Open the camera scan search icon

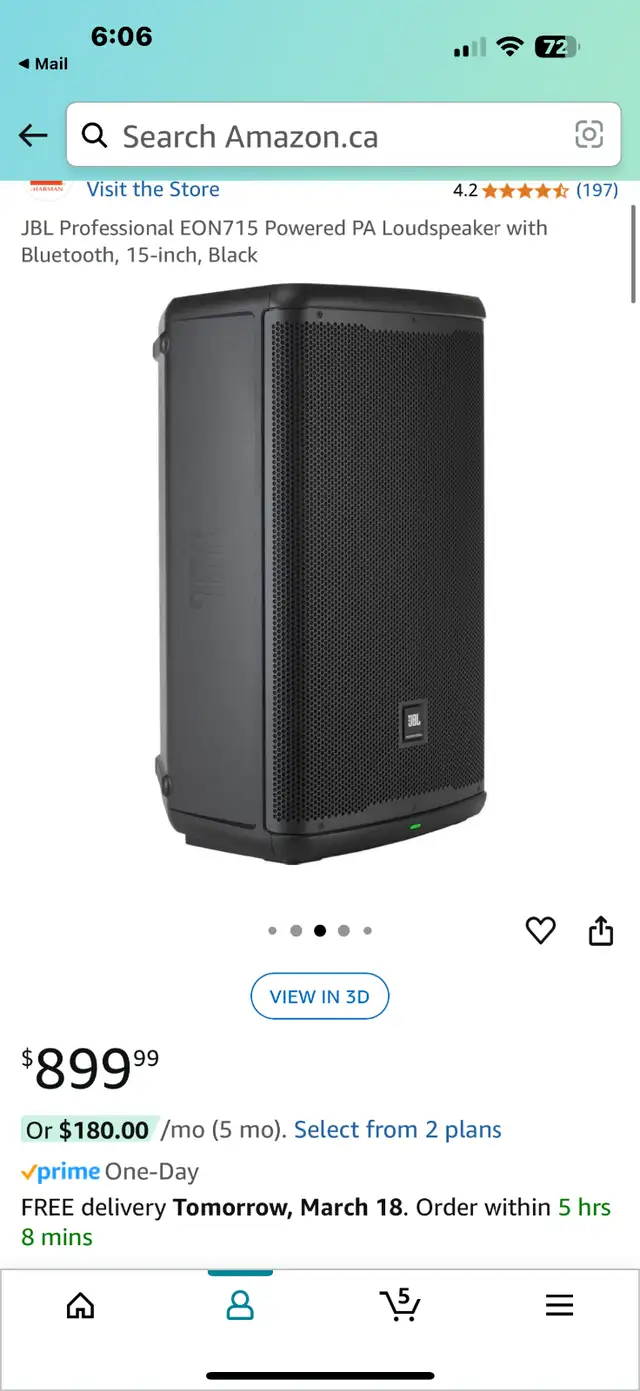tap(589, 134)
